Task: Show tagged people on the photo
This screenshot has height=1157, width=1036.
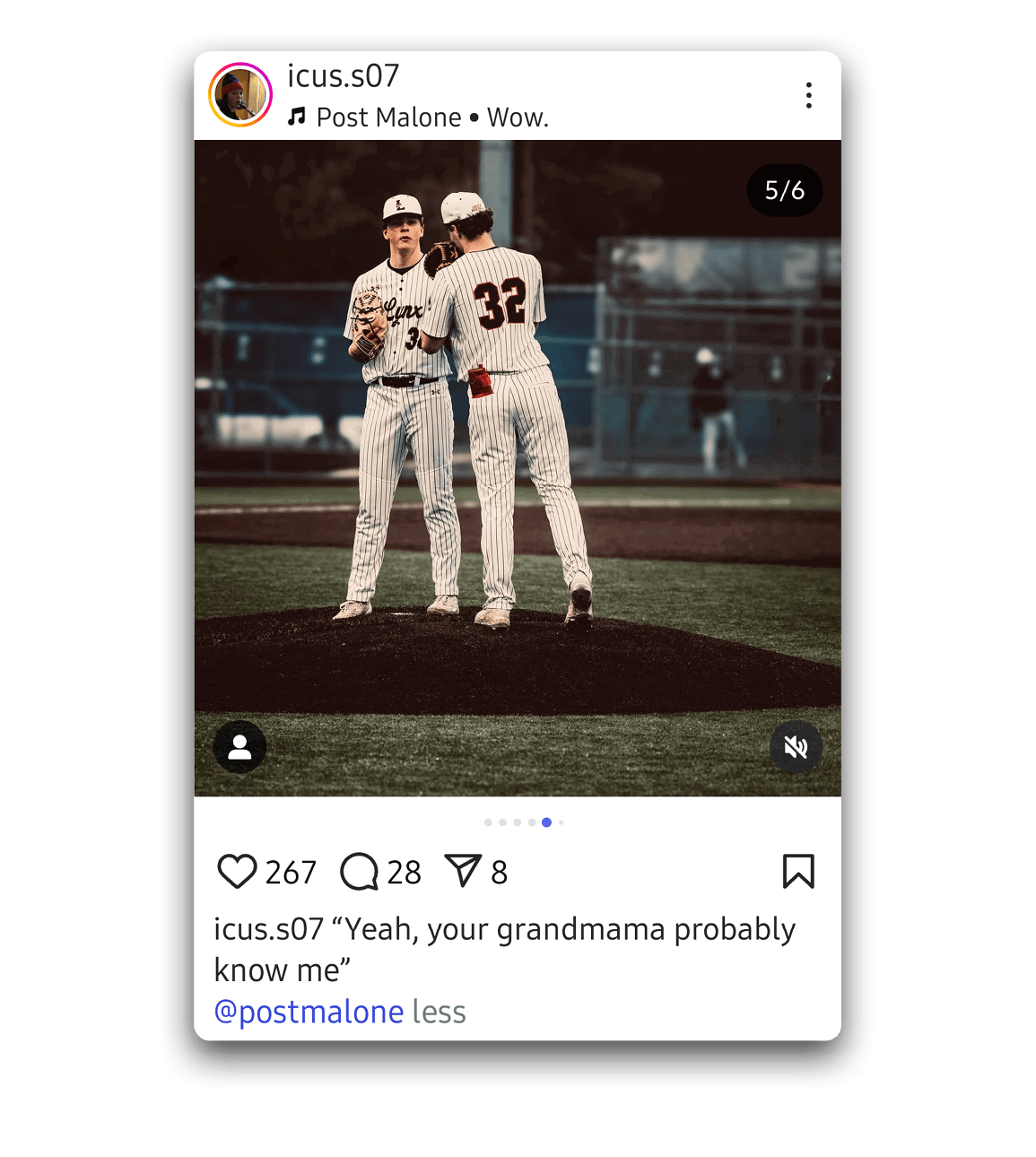Action: [239, 747]
